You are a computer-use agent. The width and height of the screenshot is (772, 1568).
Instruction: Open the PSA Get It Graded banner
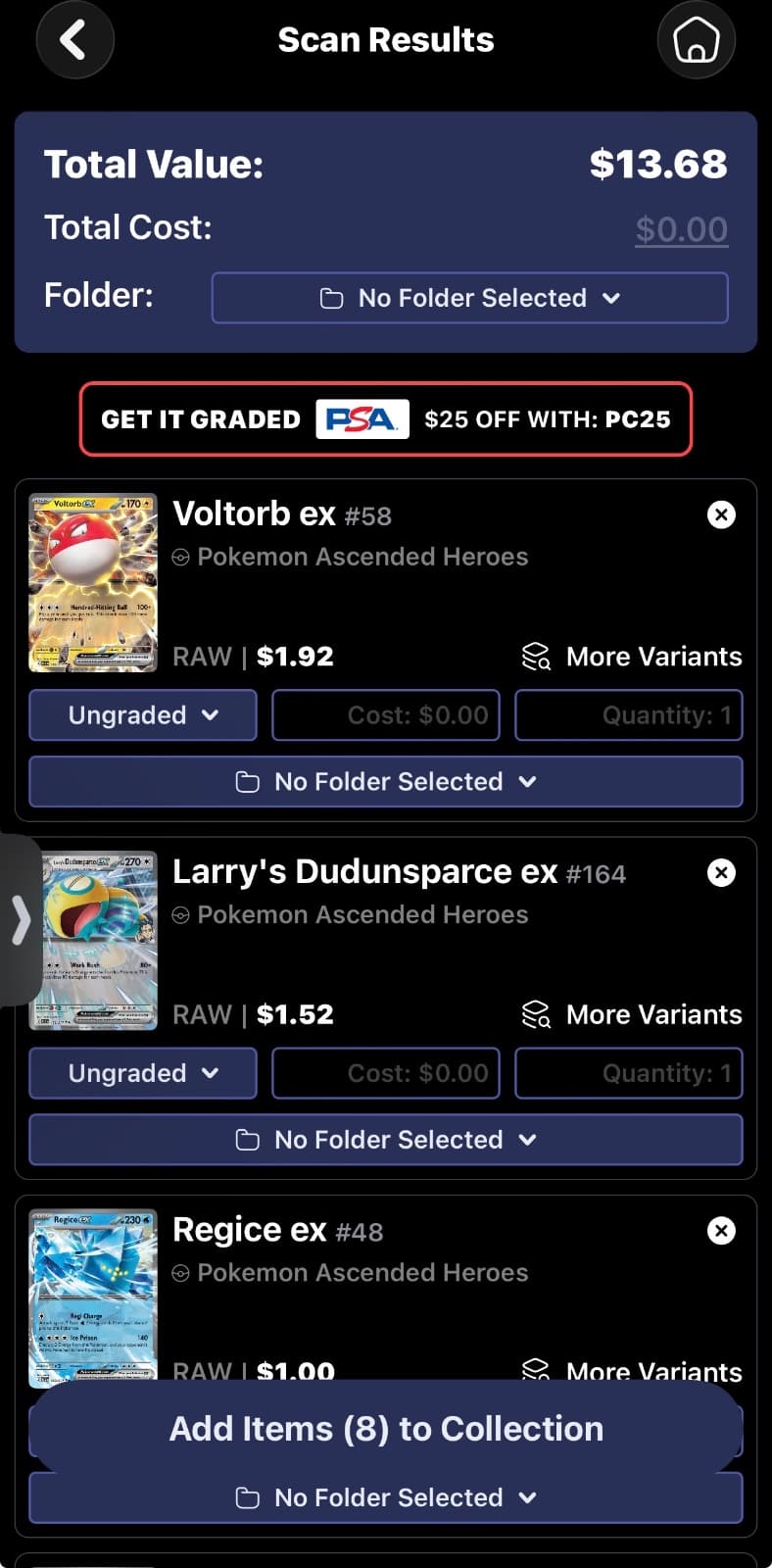386,419
